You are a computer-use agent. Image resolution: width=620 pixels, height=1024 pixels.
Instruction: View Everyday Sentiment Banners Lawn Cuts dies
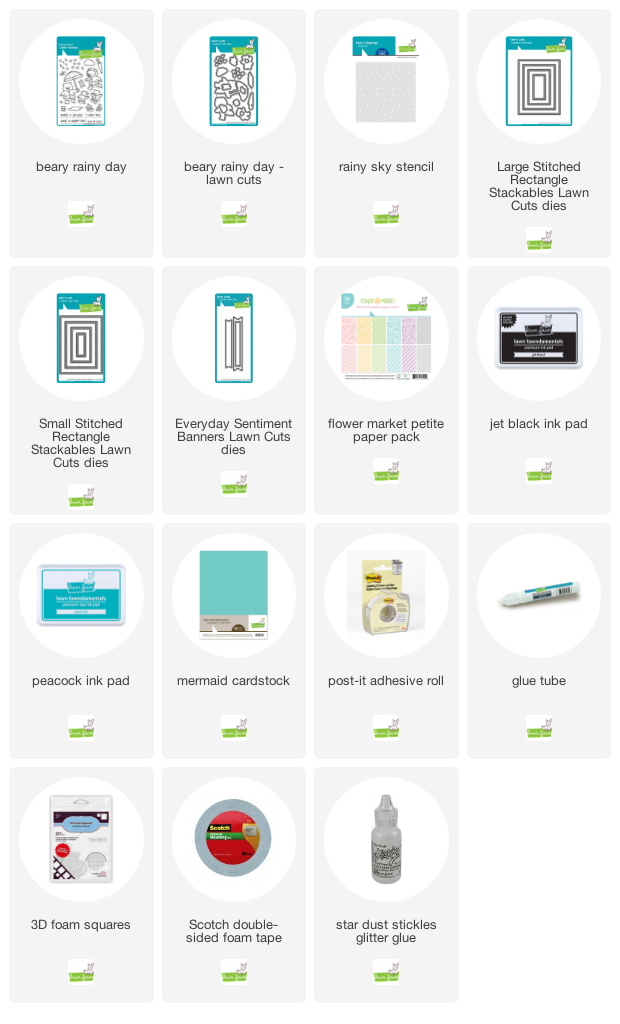coord(234,390)
